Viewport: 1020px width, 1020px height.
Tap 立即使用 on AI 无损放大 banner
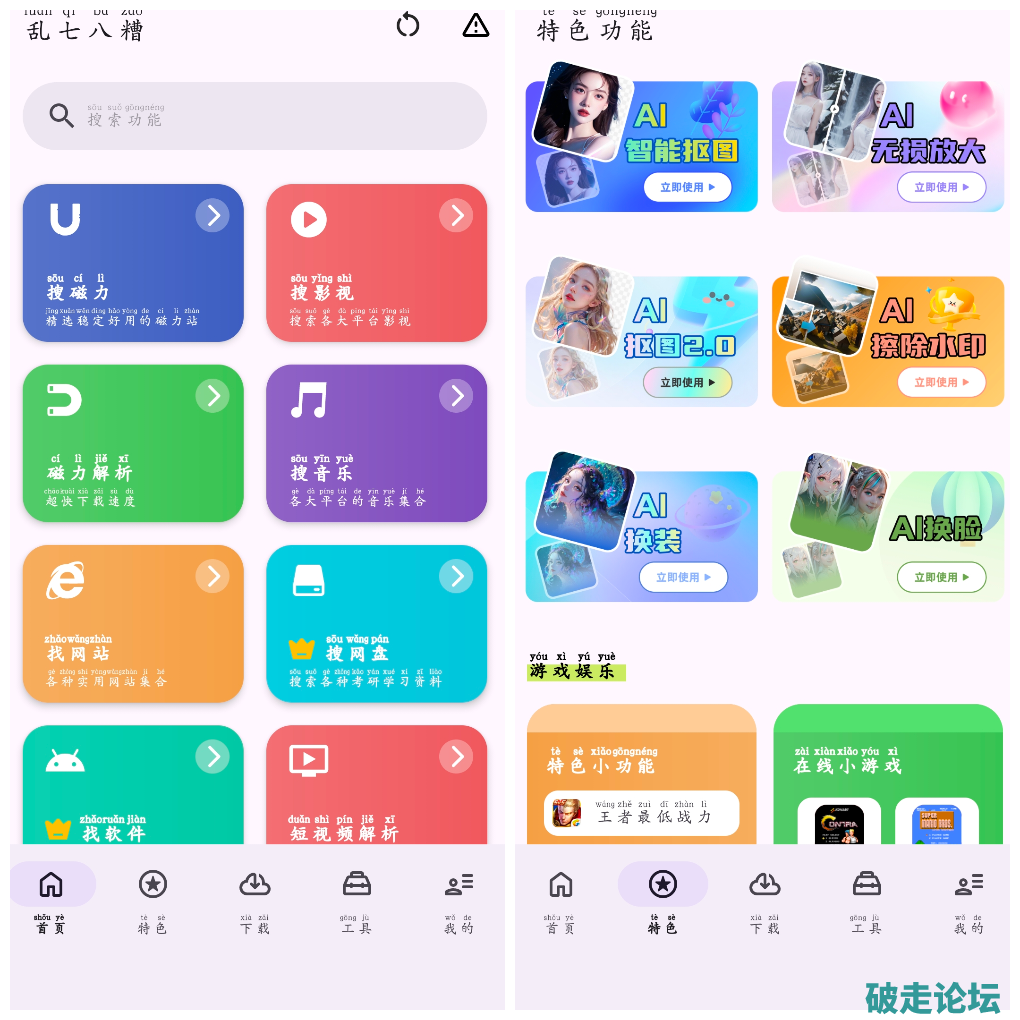click(941, 187)
